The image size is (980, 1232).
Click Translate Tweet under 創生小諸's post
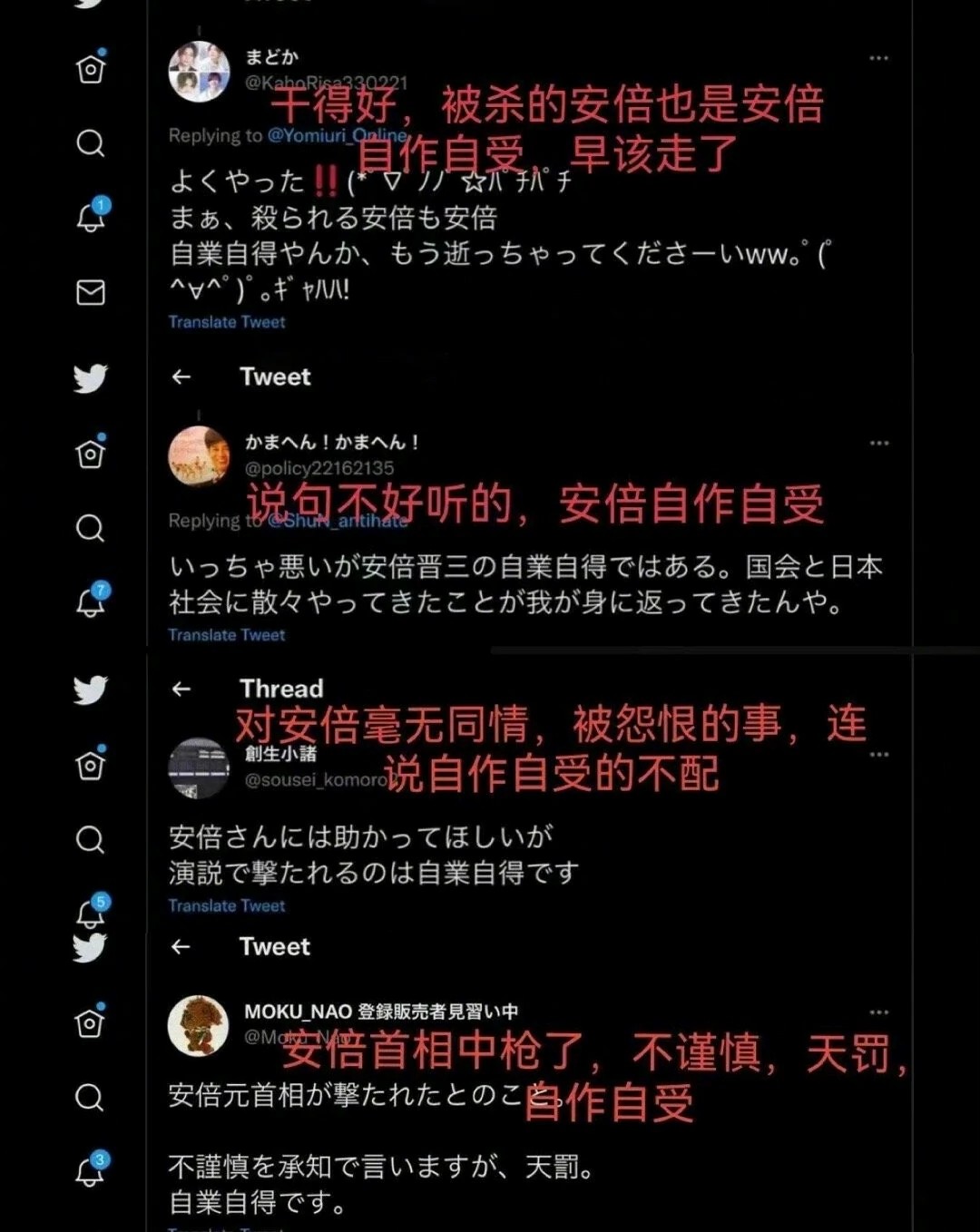pyautogui.click(x=226, y=905)
